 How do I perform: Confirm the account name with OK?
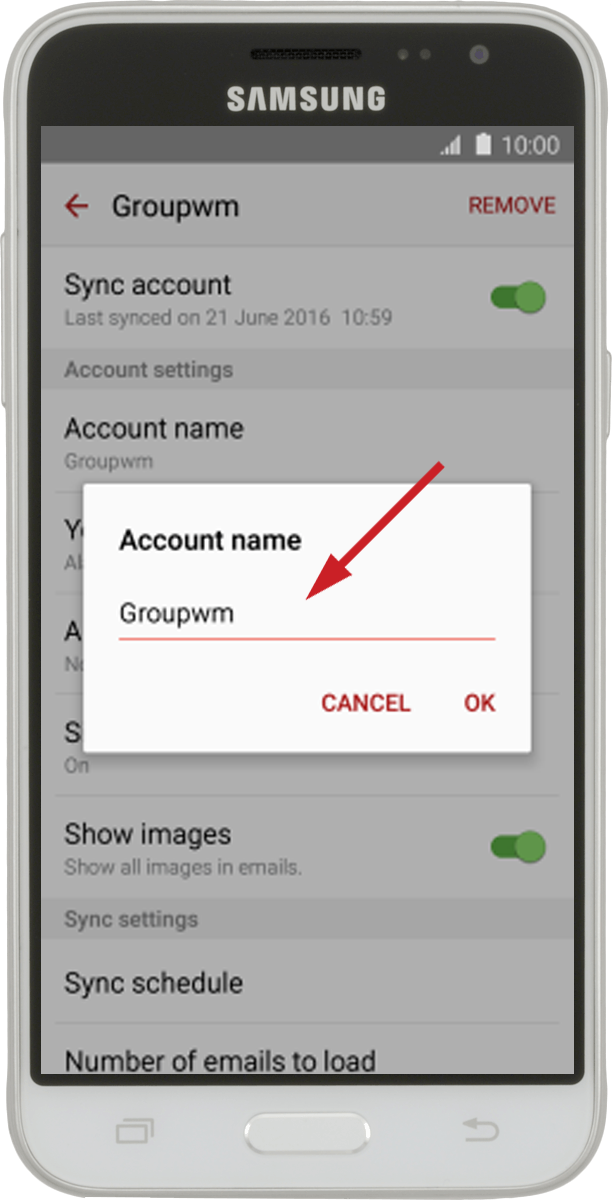point(479,703)
